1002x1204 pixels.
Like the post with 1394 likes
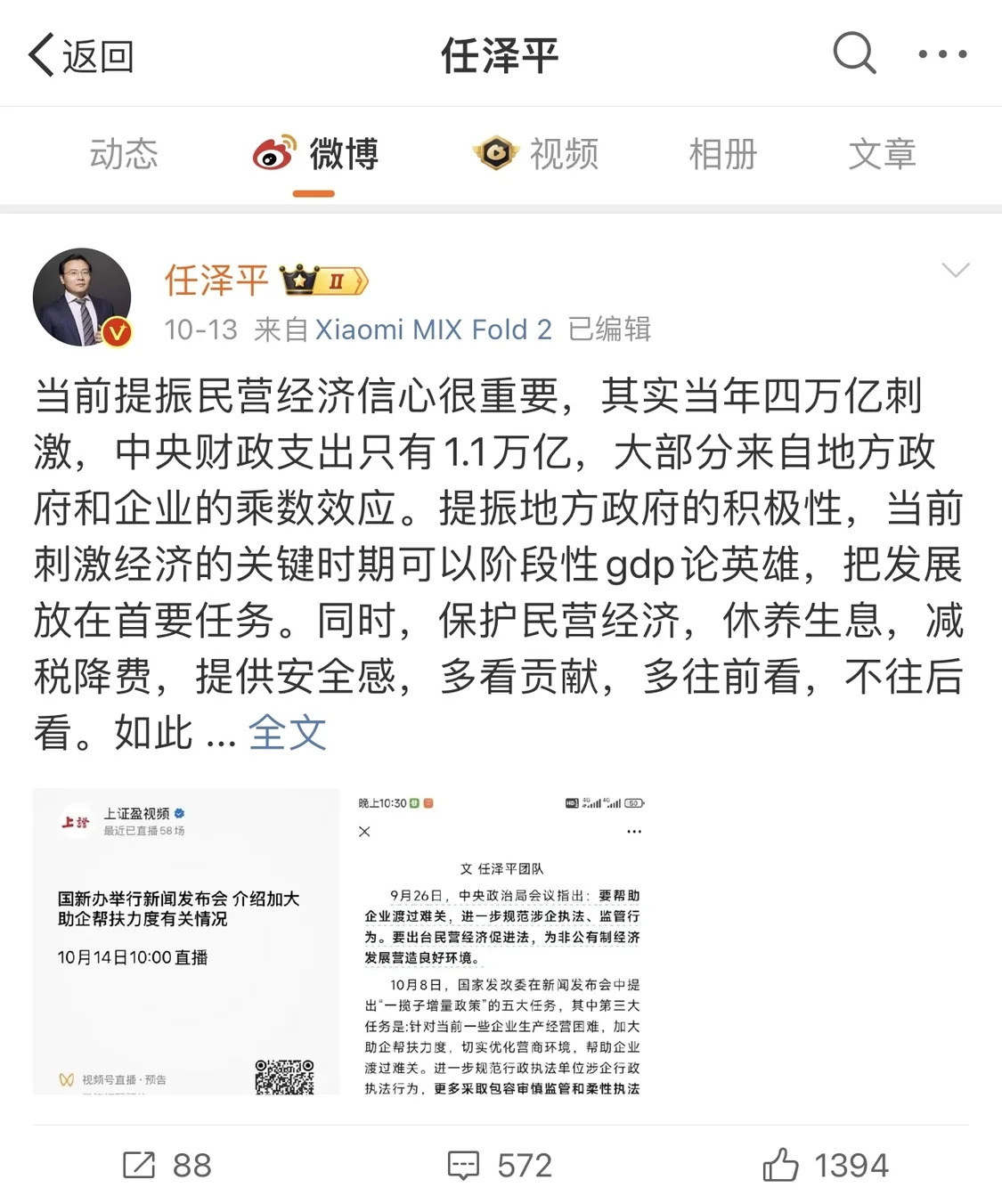coord(825,1165)
